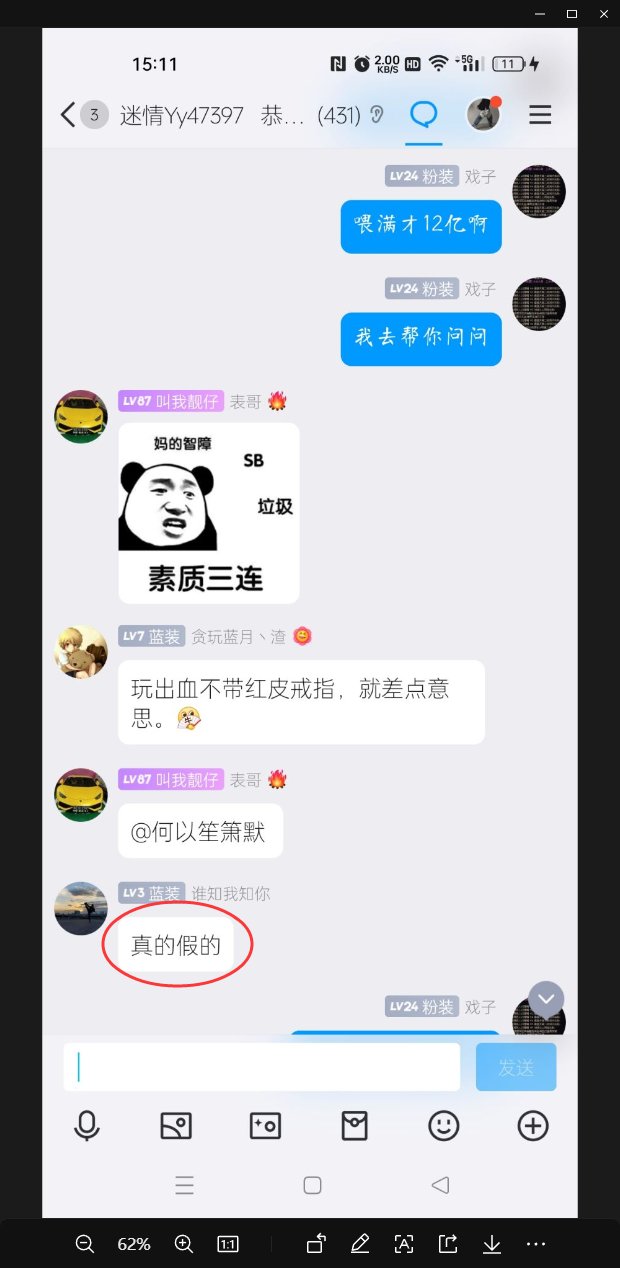Open more attachment options with plus
This screenshot has height=1268, width=620.
click(x=532, y=1126)
